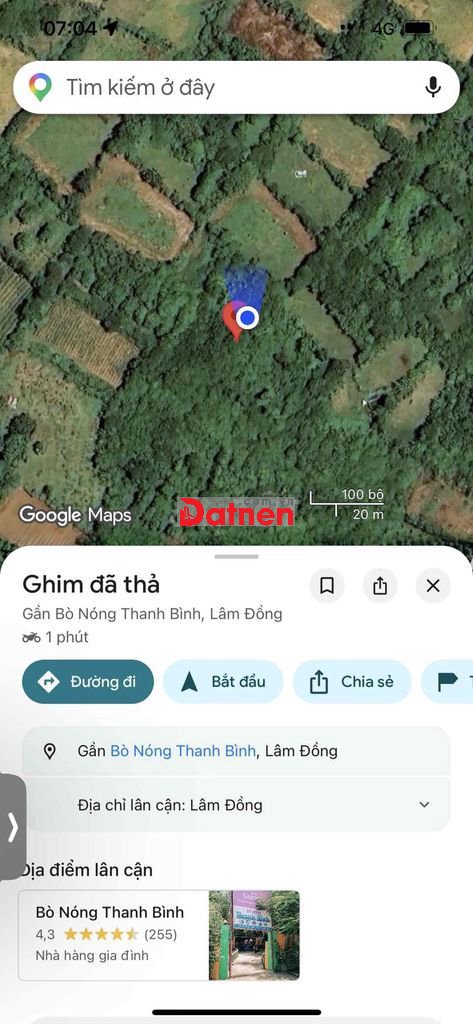Start navigation with Bắt đầu

[223, 682]
